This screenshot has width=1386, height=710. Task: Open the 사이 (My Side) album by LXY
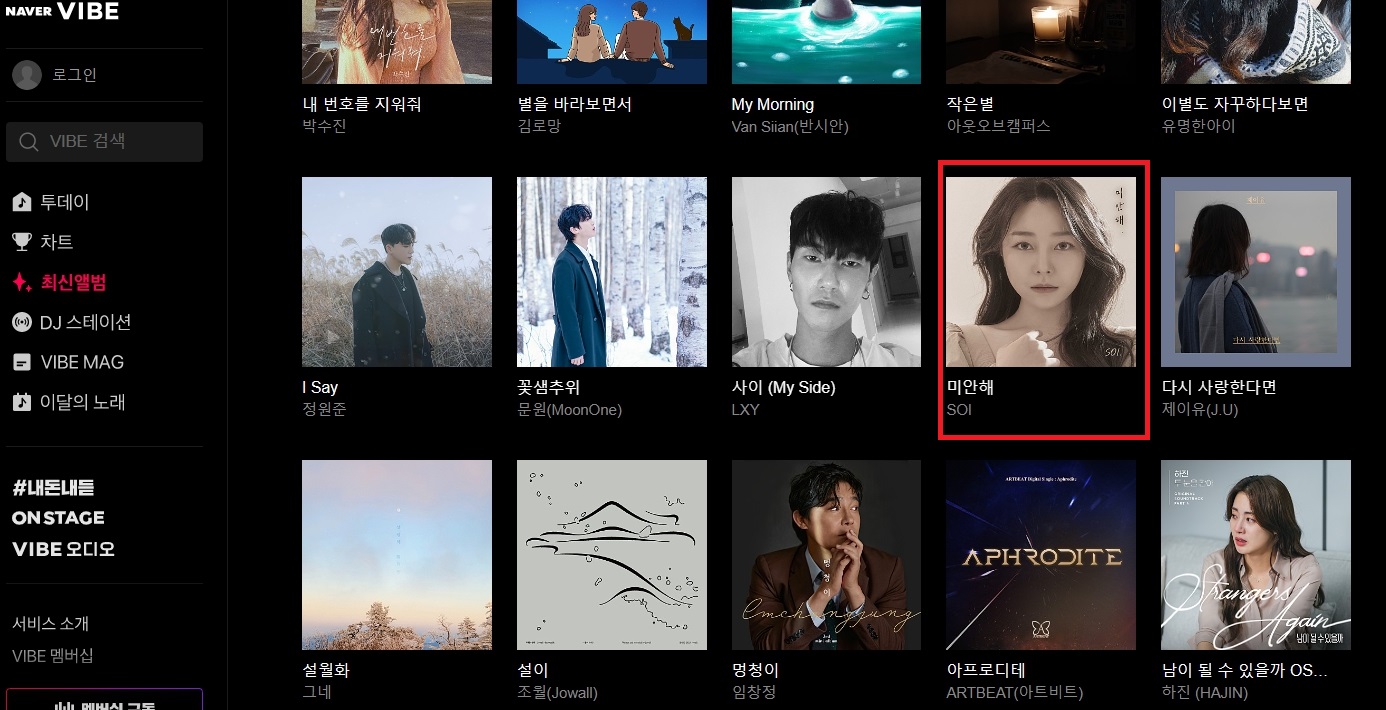[x=826, y=272]
